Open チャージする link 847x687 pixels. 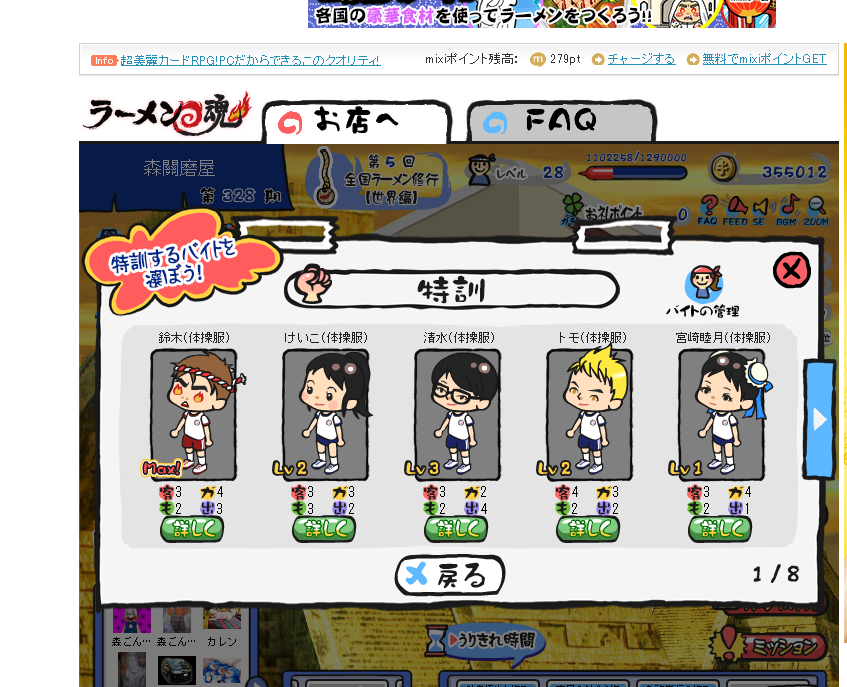[641, 59]
